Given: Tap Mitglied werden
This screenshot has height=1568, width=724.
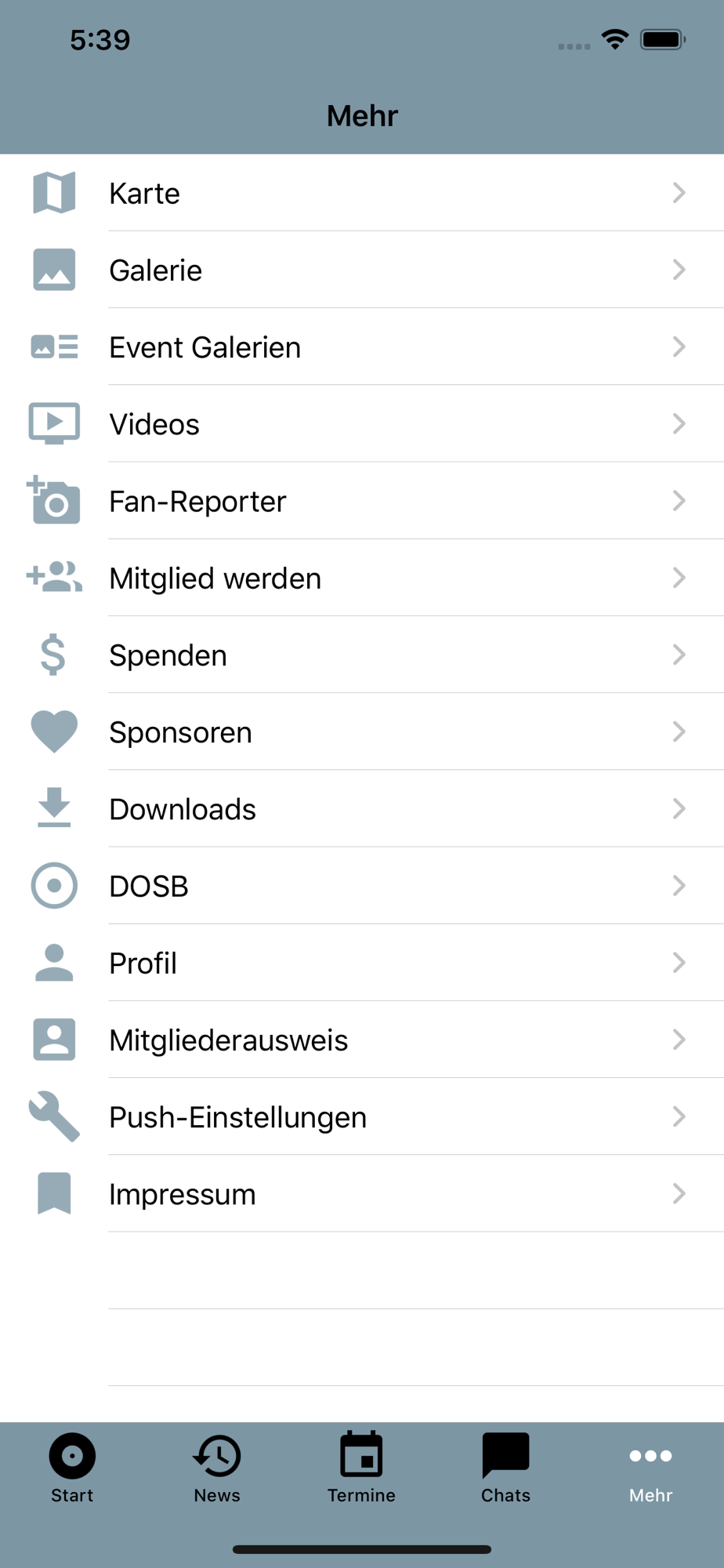Looking at the screenshot, I should point(362,578).
